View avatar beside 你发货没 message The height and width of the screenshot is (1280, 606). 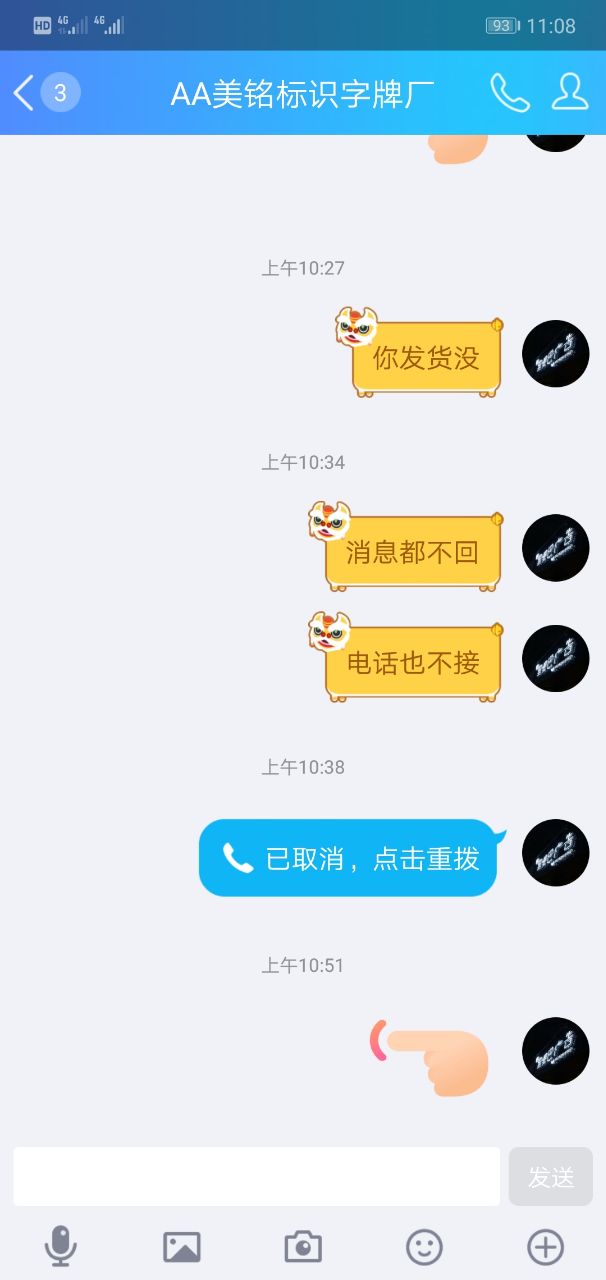pyautogui.click(x=556, y=355)
